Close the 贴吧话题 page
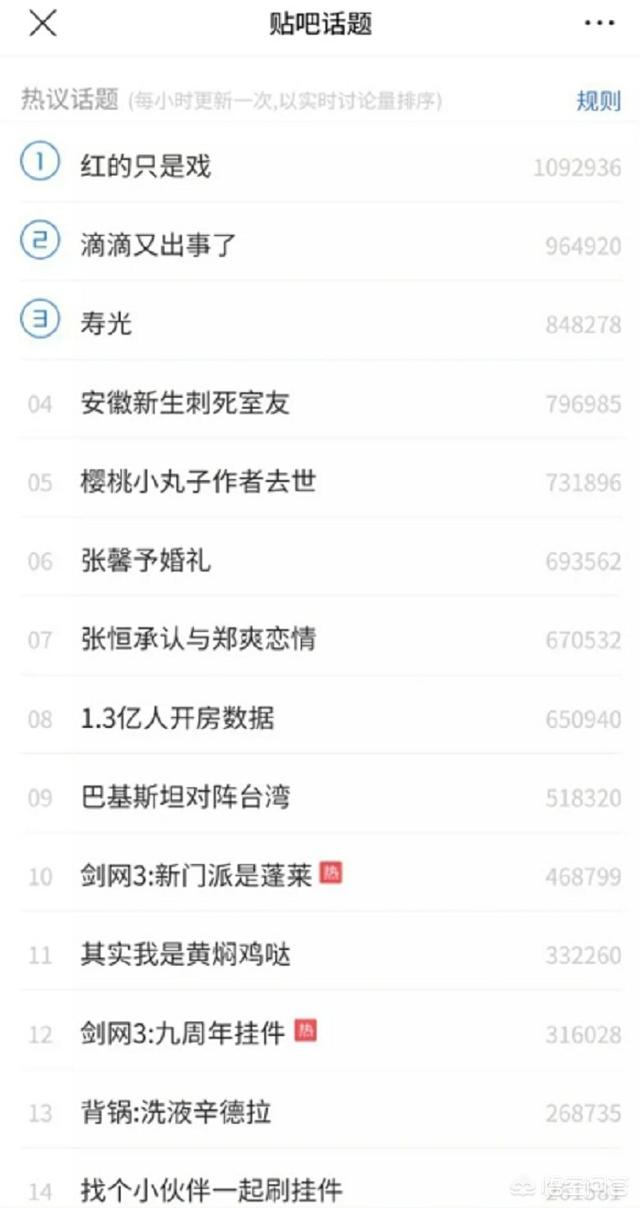The width and height of the screenshot is (640, 1208). coord(42,24)
